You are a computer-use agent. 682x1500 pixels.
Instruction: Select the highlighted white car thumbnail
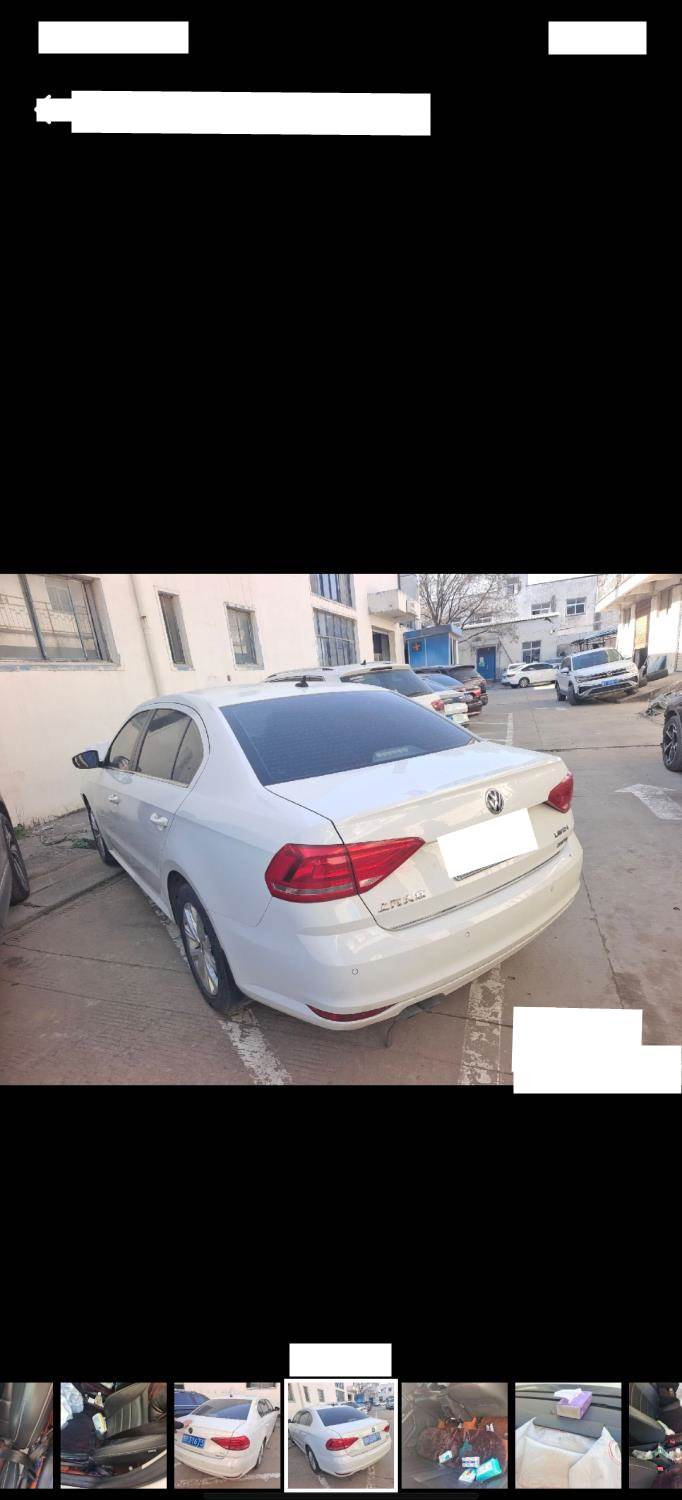click(340, 1436)
